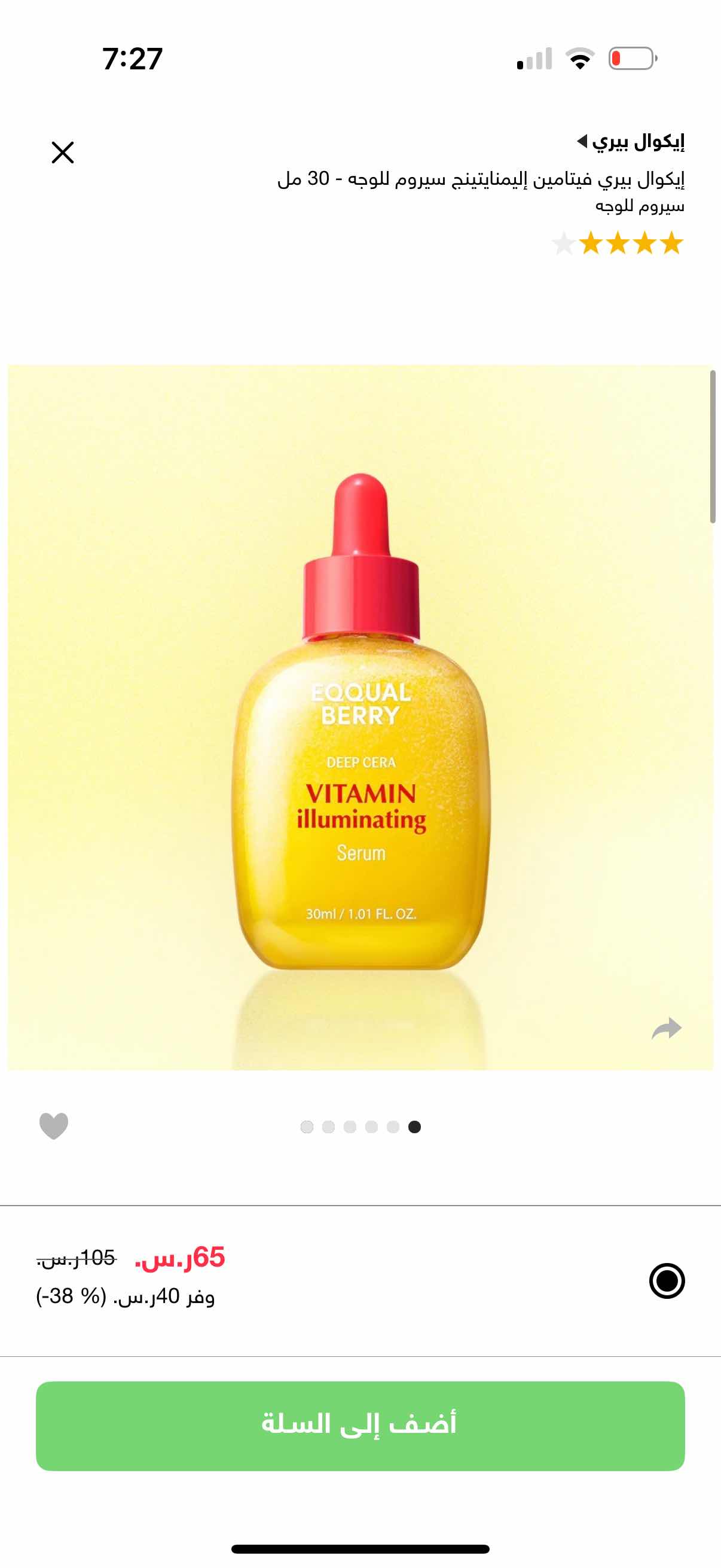Close the product details sheet

(63, 152)
